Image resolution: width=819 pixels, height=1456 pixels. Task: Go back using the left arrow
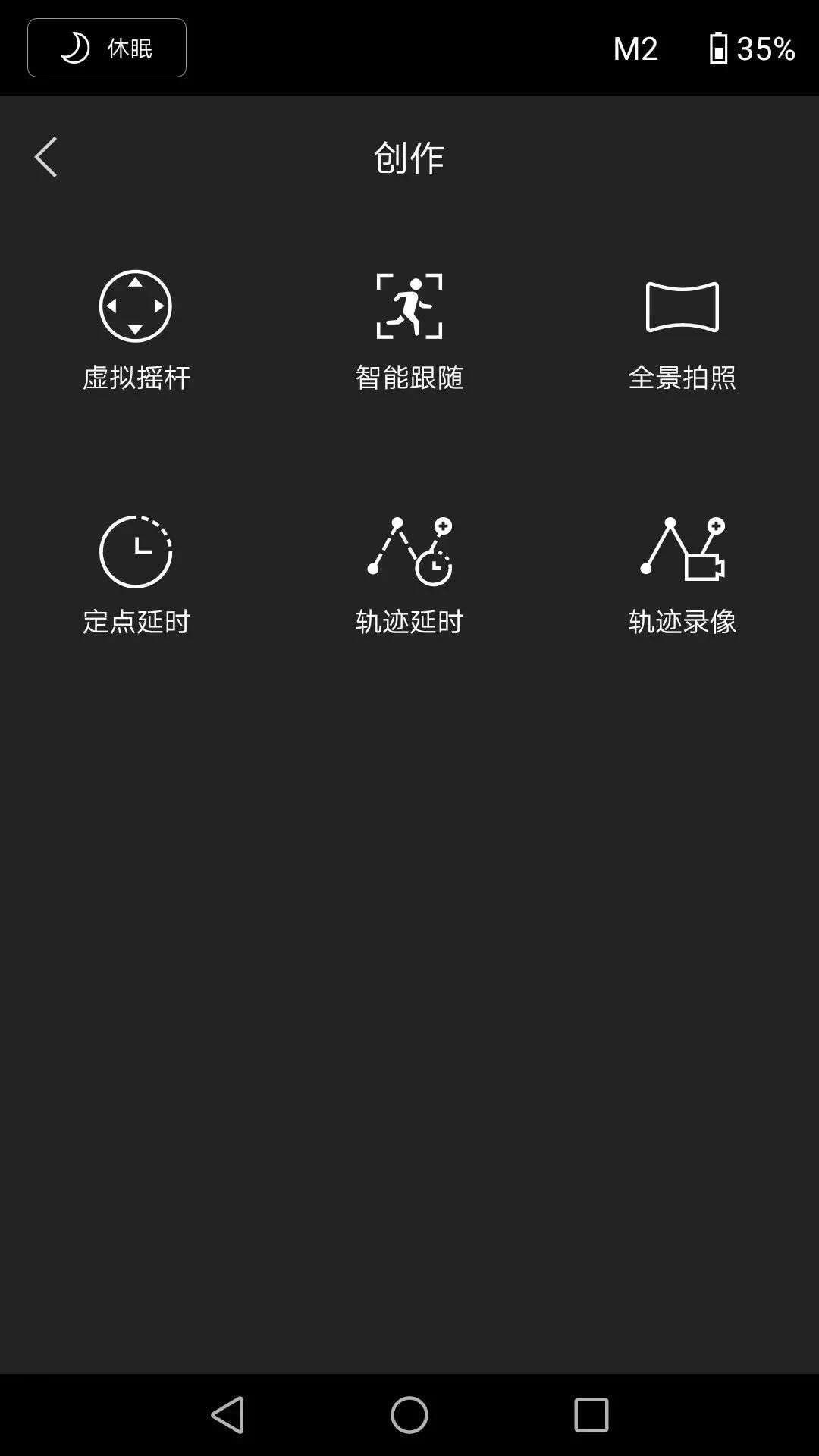[x=45, y=157]
